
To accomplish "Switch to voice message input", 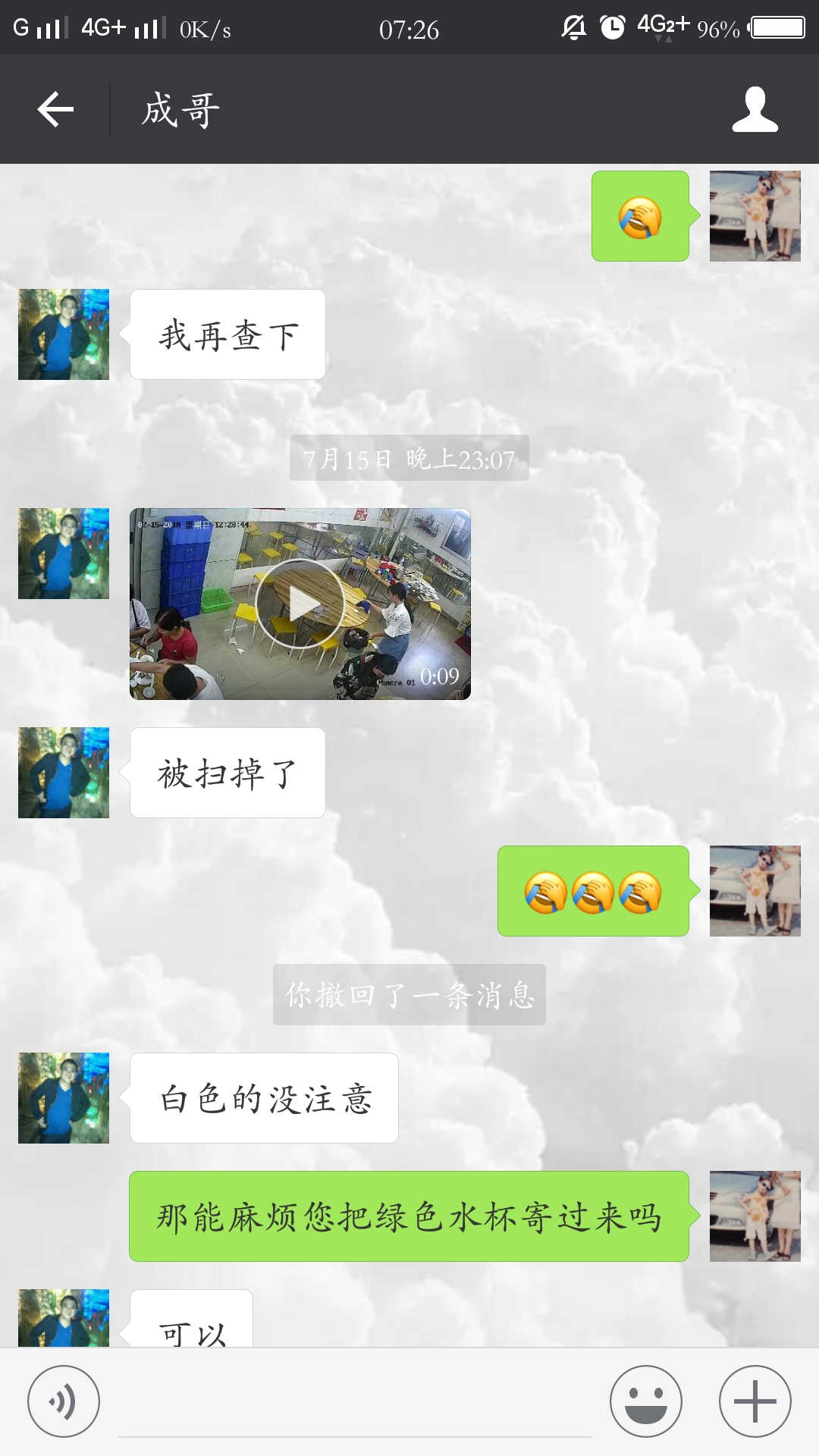I will coord(64,1401).
